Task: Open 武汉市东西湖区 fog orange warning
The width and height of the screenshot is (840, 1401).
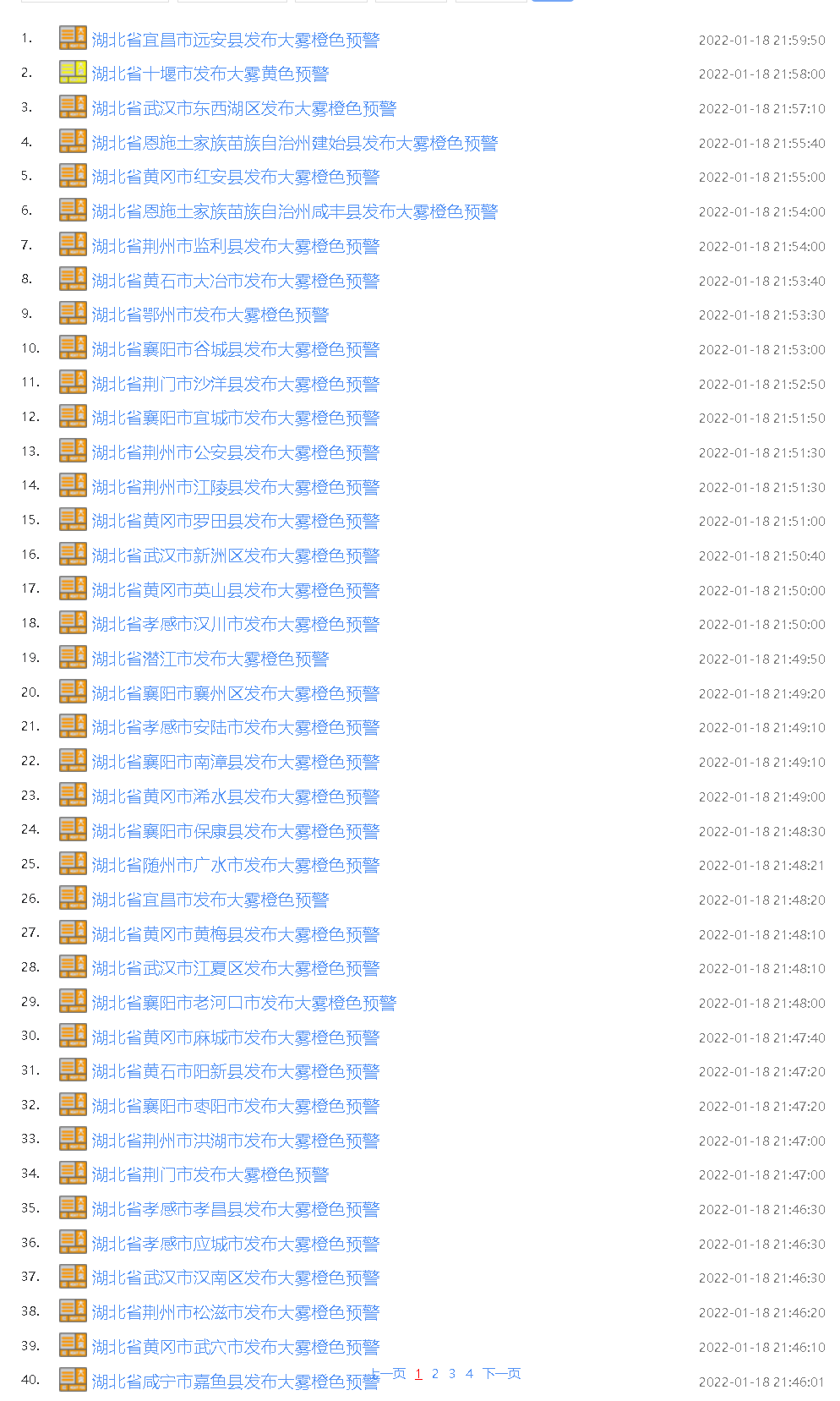Action: tap(243, 109)
